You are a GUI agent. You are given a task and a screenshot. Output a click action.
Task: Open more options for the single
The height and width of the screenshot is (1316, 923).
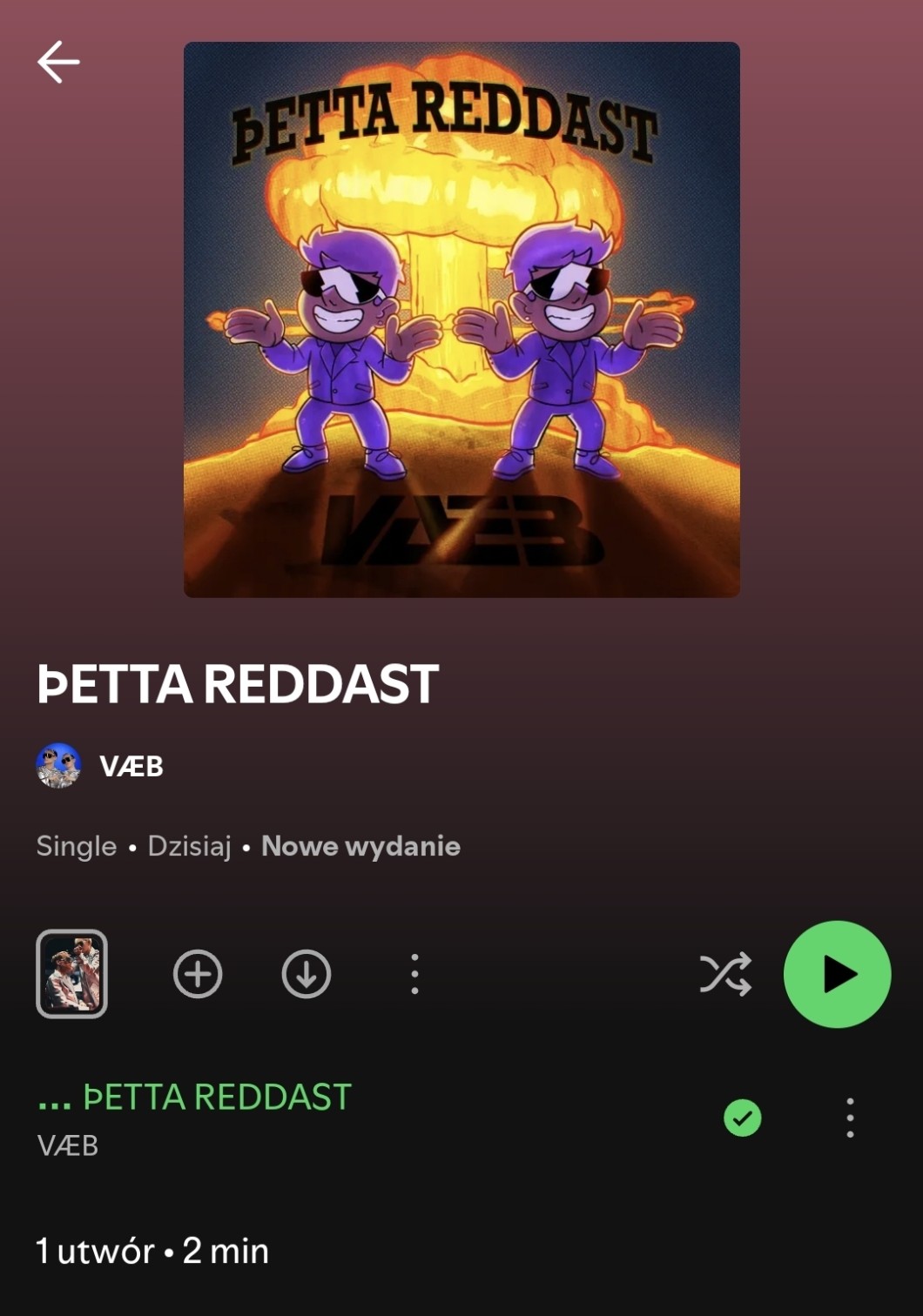(414, 974)
